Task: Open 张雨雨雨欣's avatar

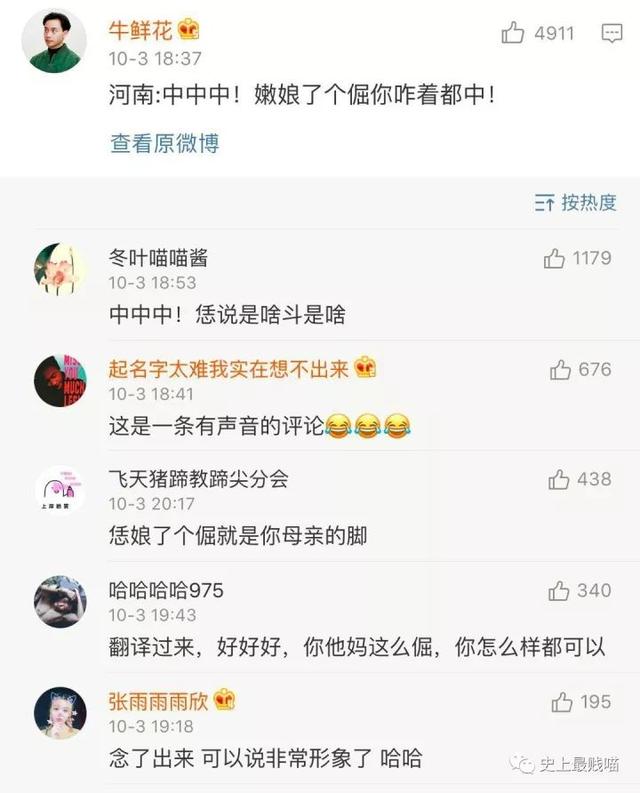Action: tap(60, 713)
